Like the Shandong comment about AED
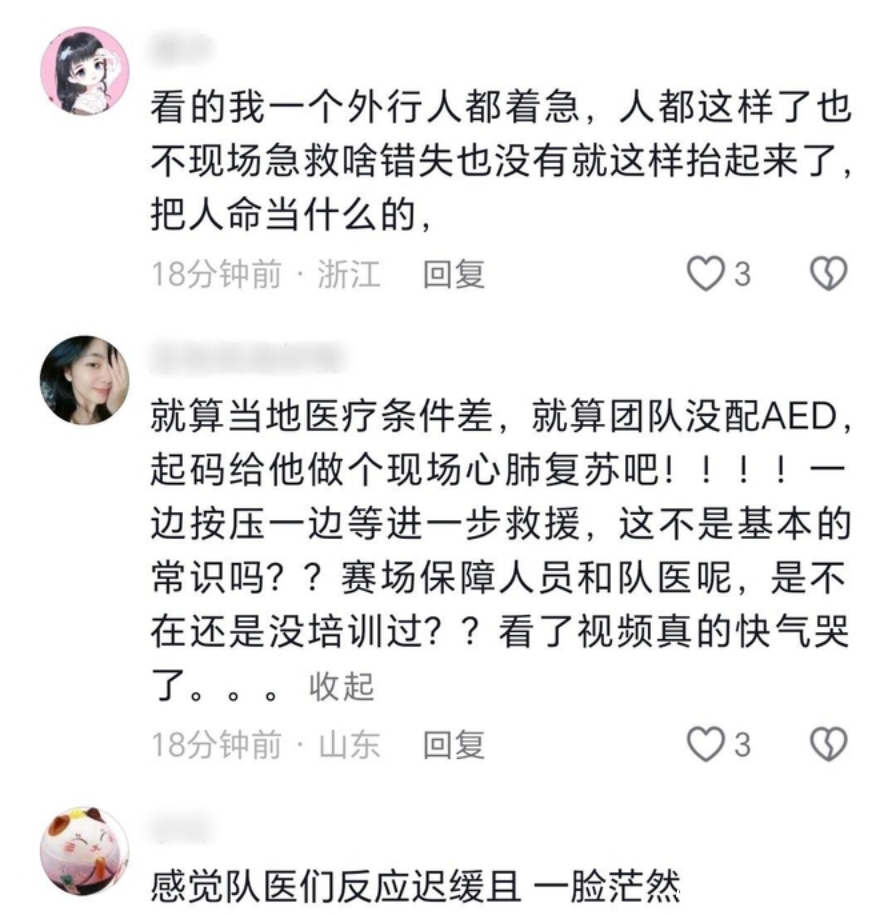Image resolution: width=896 pixels, height=915 pixels. pyautogui.click(x=706, y=744)
